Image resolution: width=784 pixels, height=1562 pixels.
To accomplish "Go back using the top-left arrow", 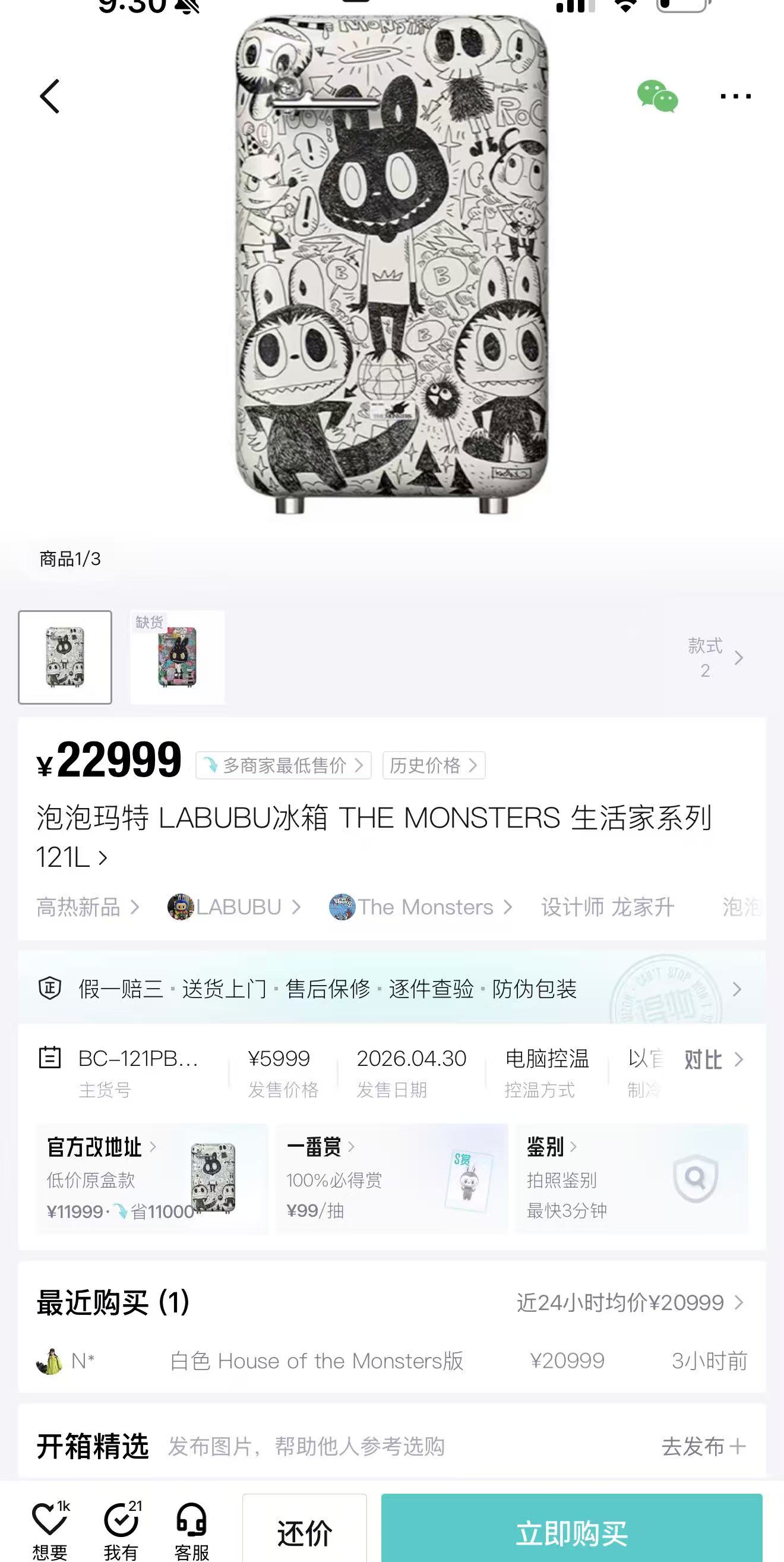I will click(50, 96).
